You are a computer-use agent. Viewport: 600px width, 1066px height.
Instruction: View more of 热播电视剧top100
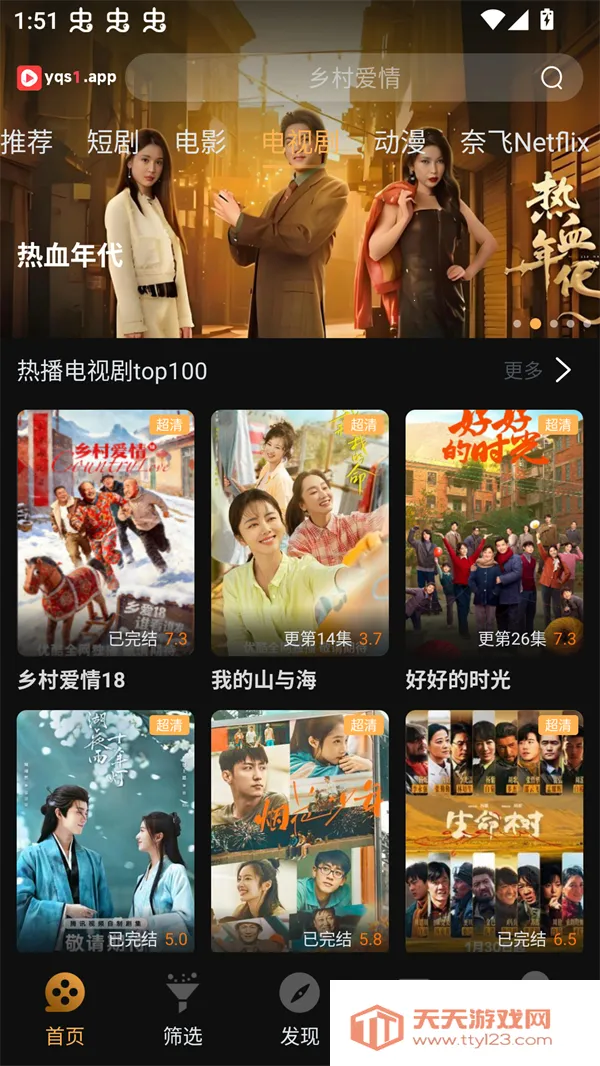537,371
